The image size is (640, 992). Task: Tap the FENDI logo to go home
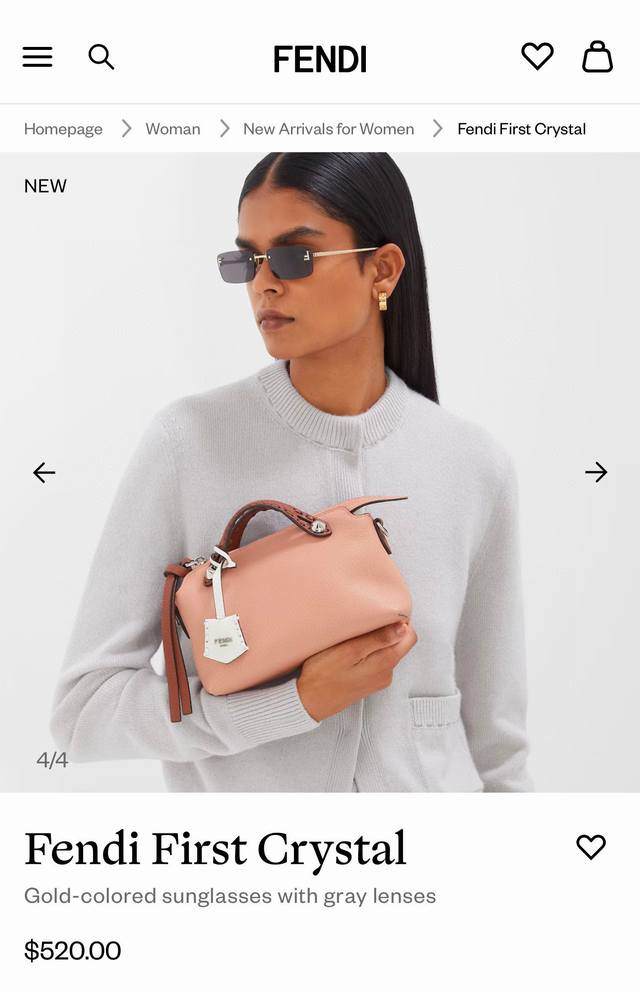pos(320,59)
